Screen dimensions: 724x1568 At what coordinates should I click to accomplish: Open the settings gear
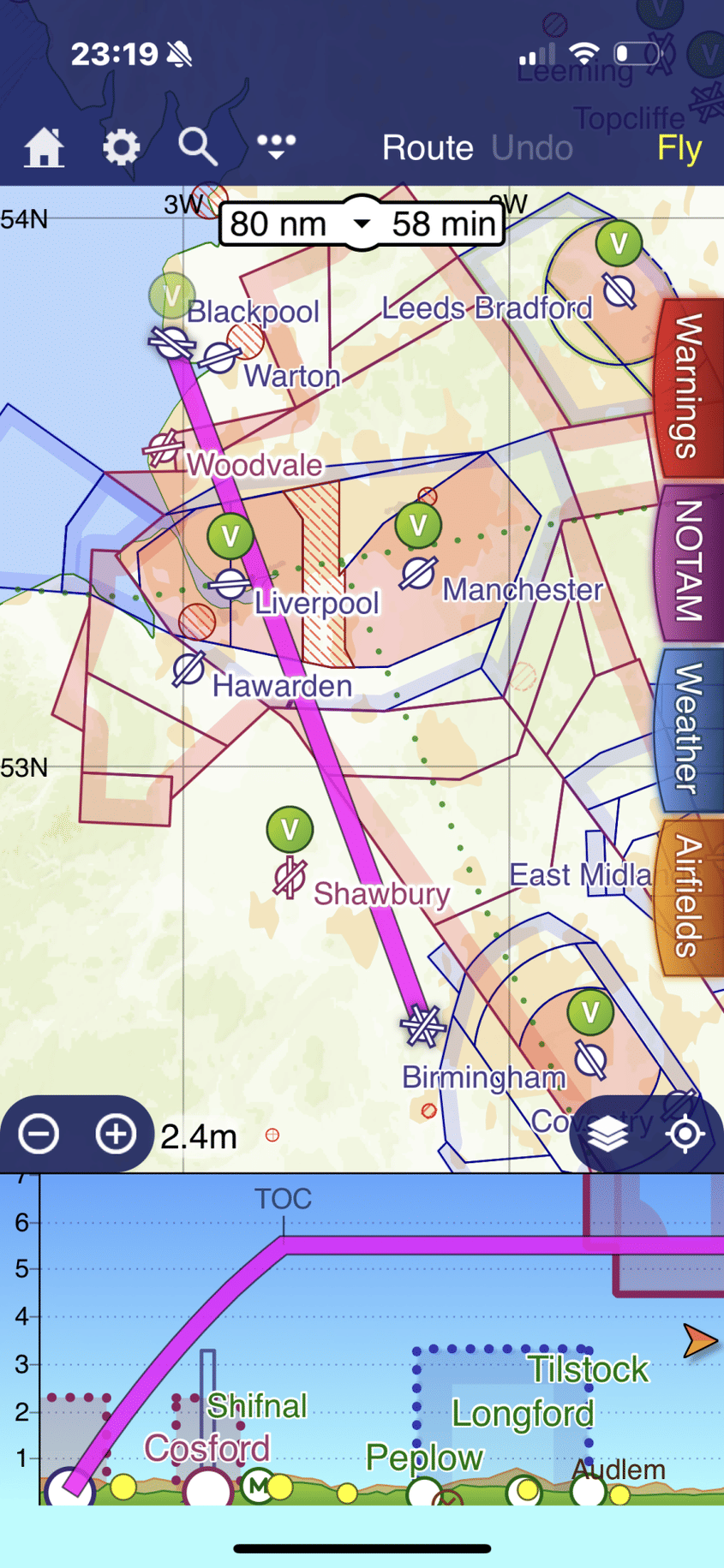[x=121, y=148]
